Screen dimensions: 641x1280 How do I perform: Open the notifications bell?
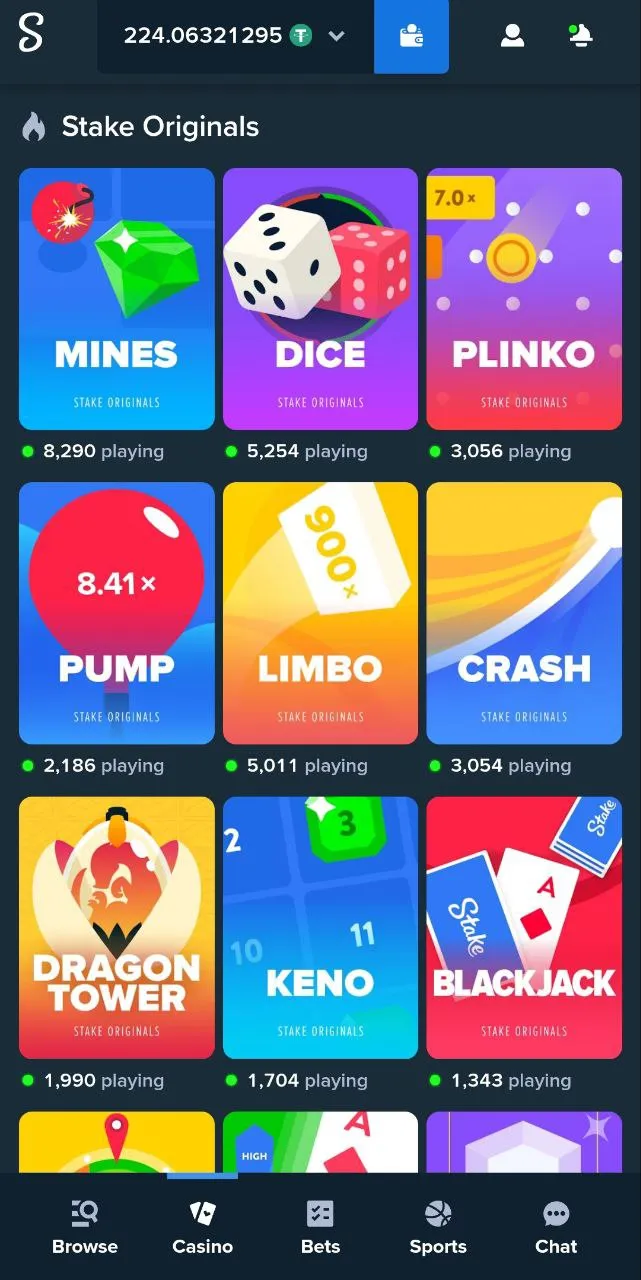pos(580,36)
